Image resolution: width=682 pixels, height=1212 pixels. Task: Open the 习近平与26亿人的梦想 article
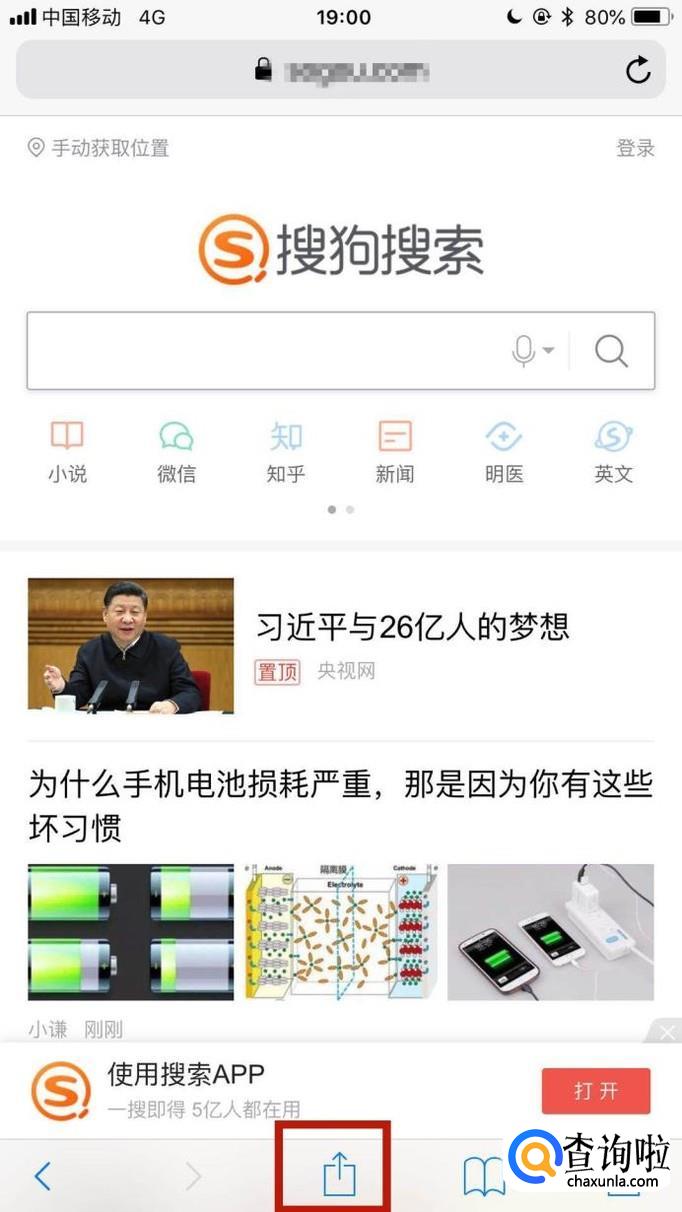[412, 627]
